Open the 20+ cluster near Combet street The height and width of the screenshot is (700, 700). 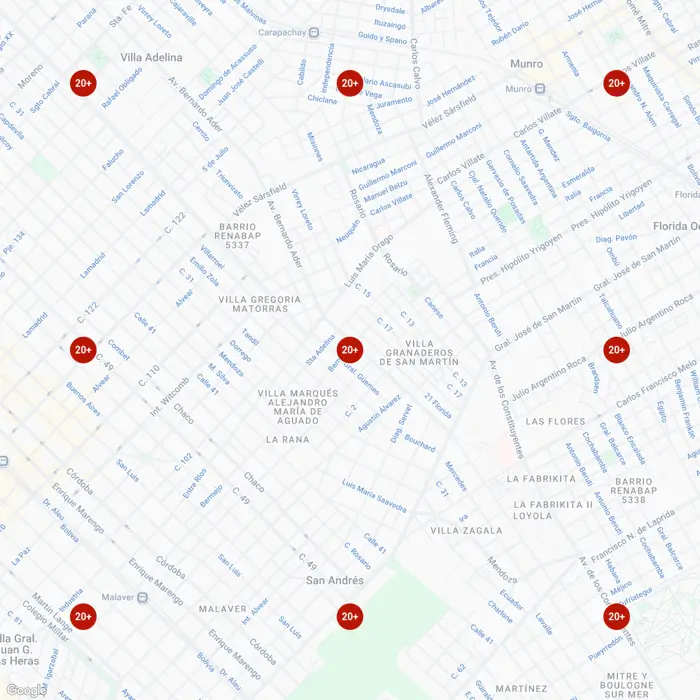[84, 350]
